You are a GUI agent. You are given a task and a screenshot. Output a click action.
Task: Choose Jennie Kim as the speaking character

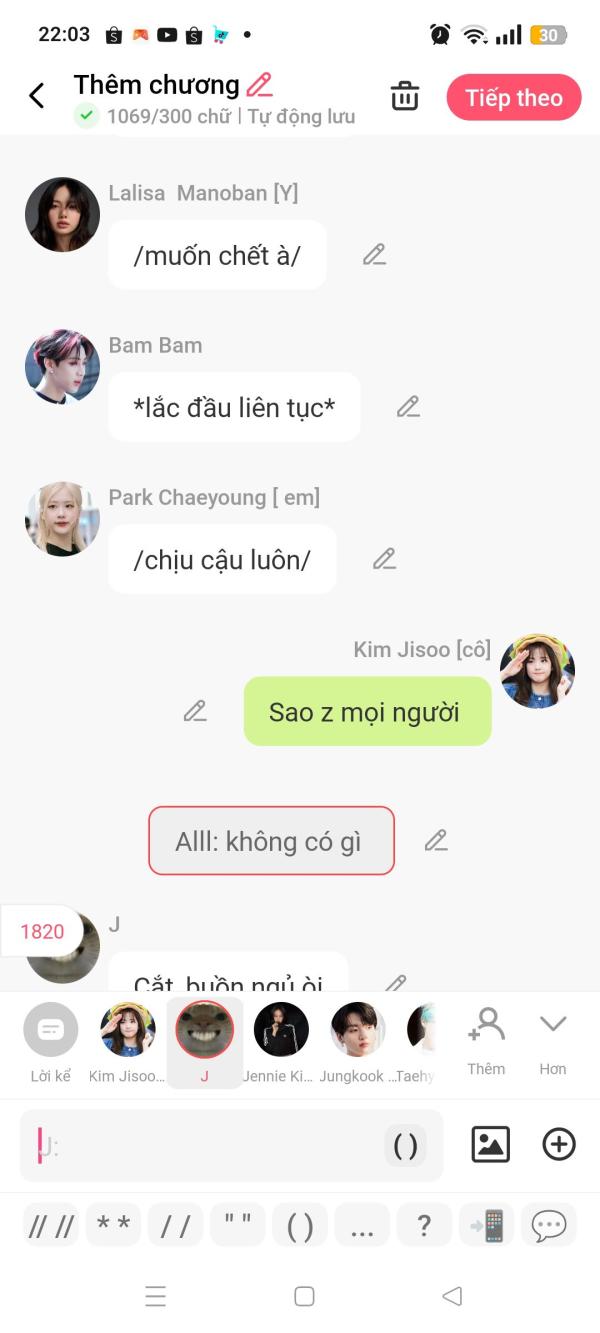pyautogui.click(x=281, y=1043)
